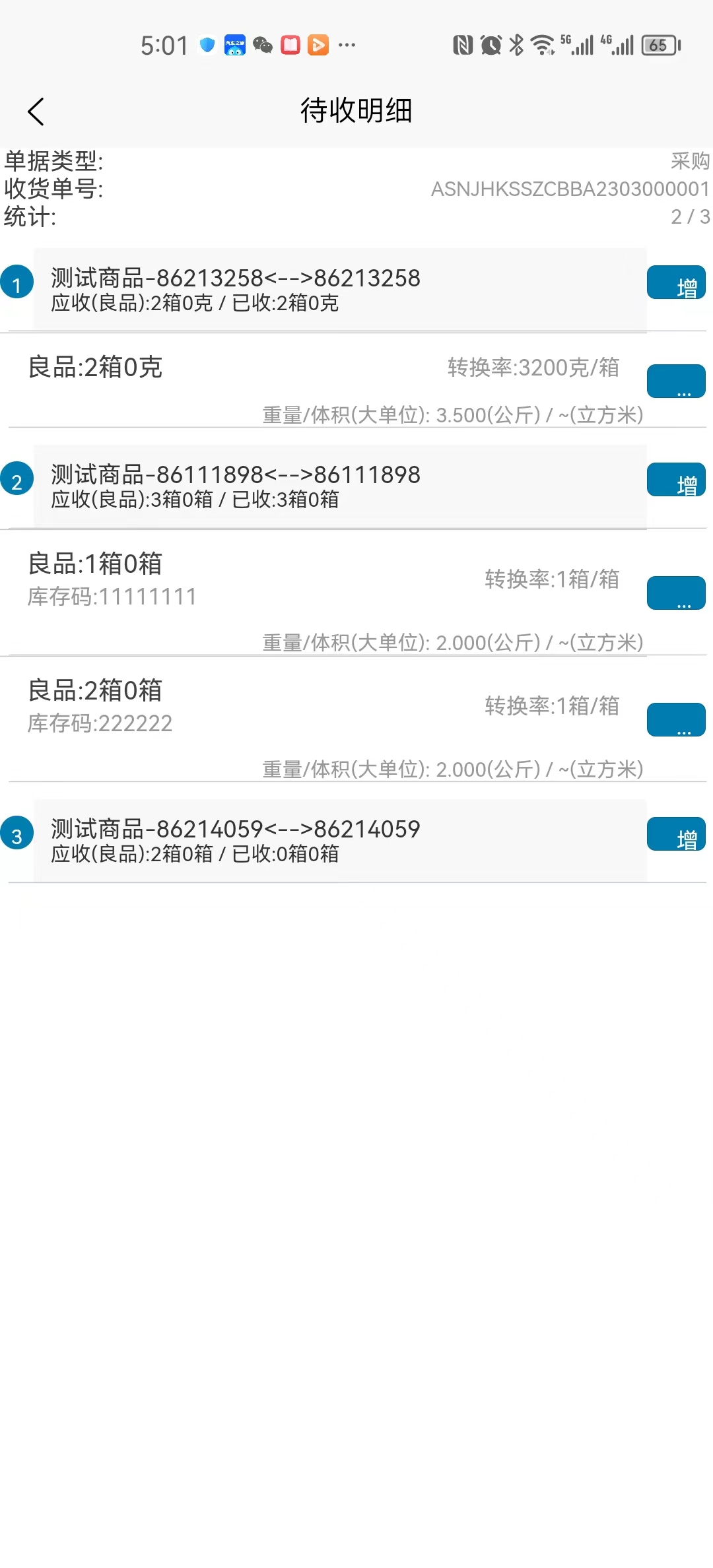Image resolution: width=713 pixels, height=1568 pixels.
Task: Open more options for 库存码:222222 row
Action: click(x=676, y=719)
